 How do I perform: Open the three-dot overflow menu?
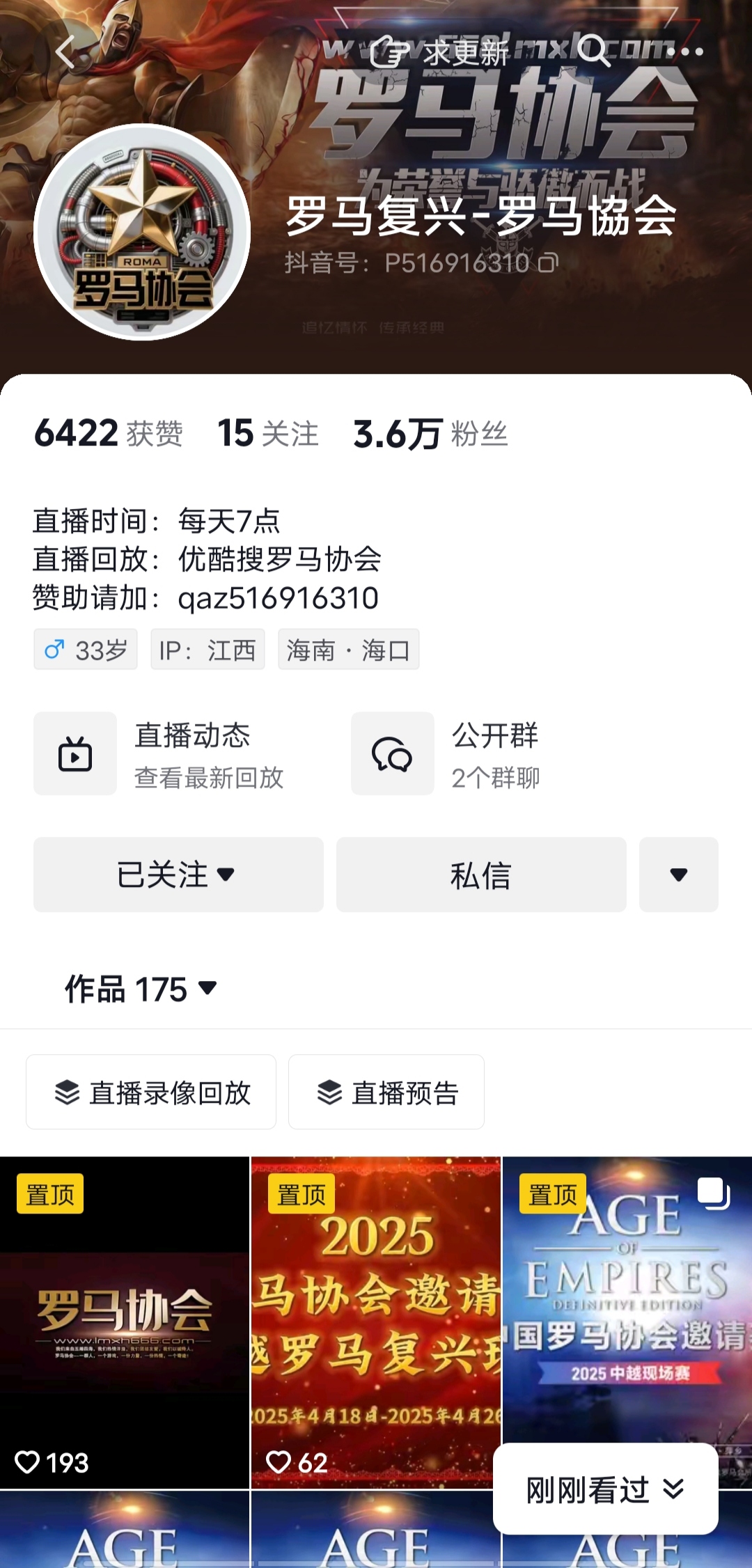pyautogui.click(x=689, y=52)
